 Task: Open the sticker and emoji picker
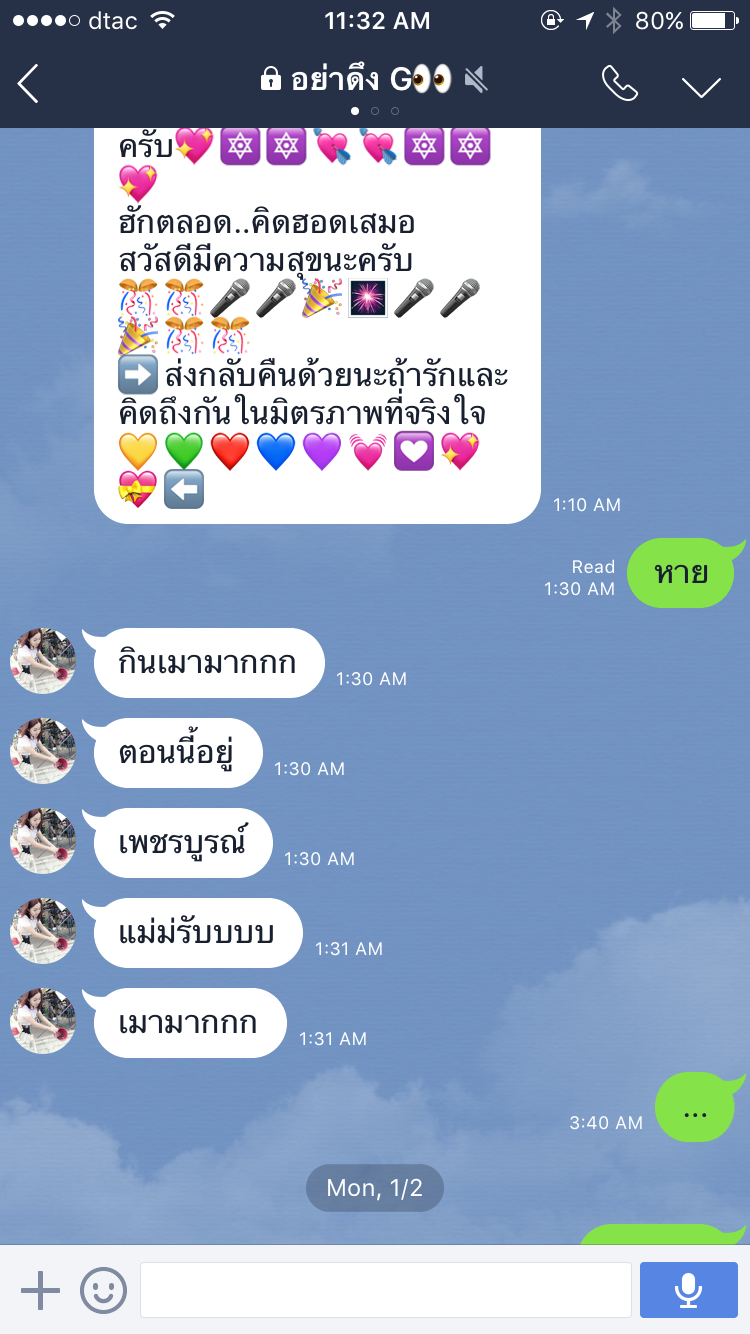(103, 1290)
